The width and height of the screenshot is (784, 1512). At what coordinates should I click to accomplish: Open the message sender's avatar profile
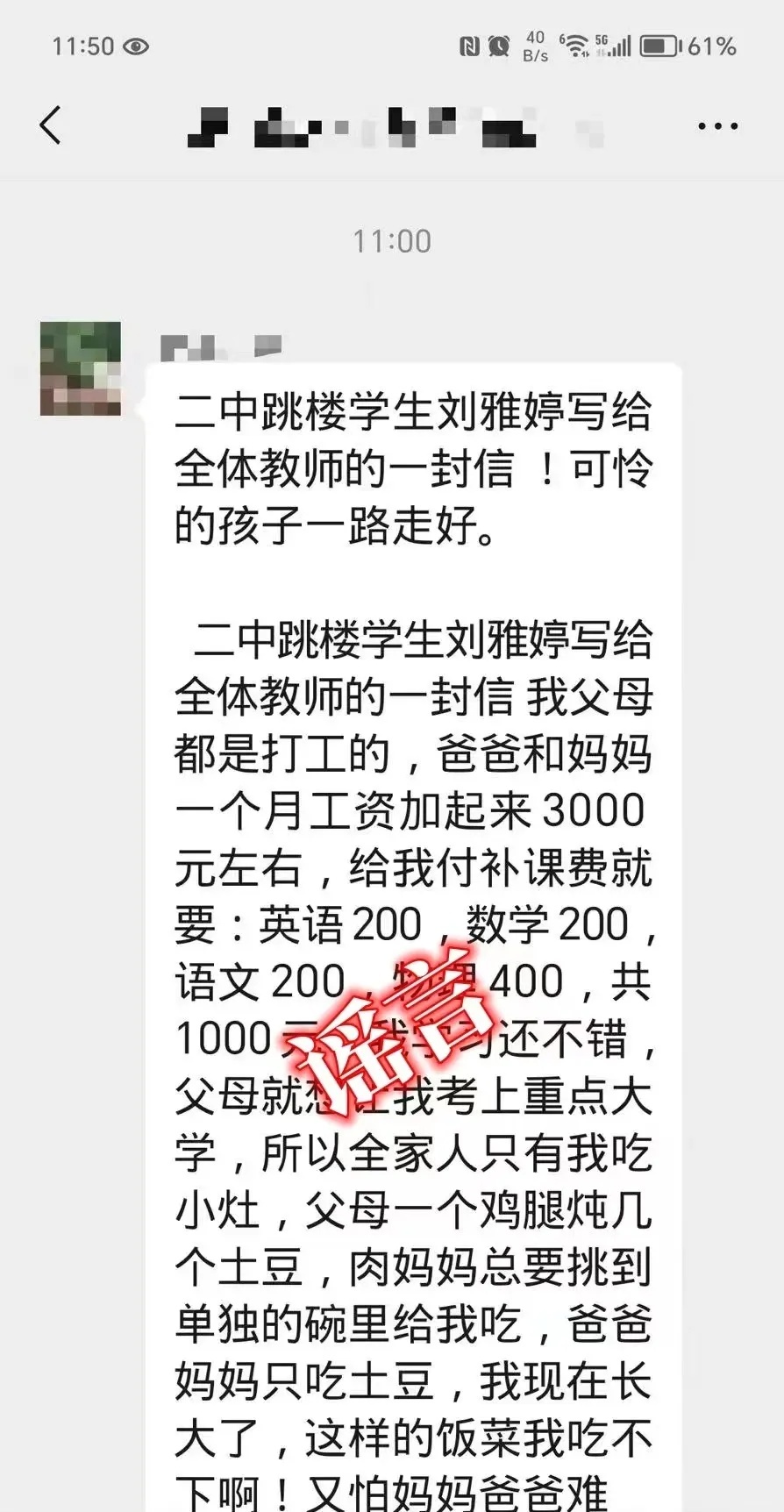[x=81, y=368]
